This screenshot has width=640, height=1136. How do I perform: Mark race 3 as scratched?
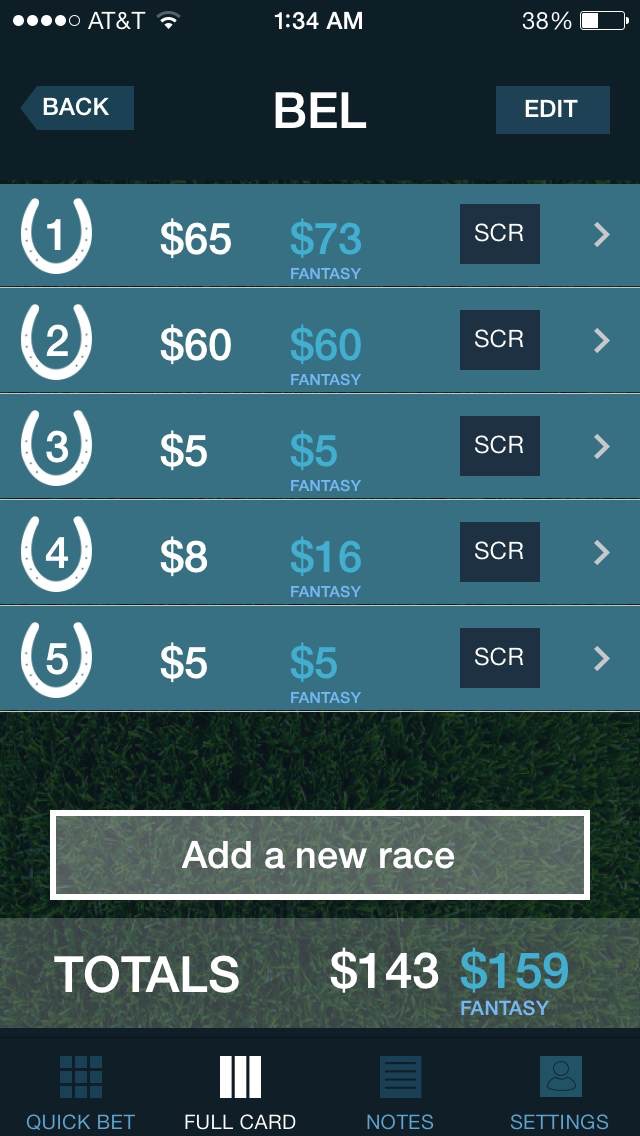point(499,446)
